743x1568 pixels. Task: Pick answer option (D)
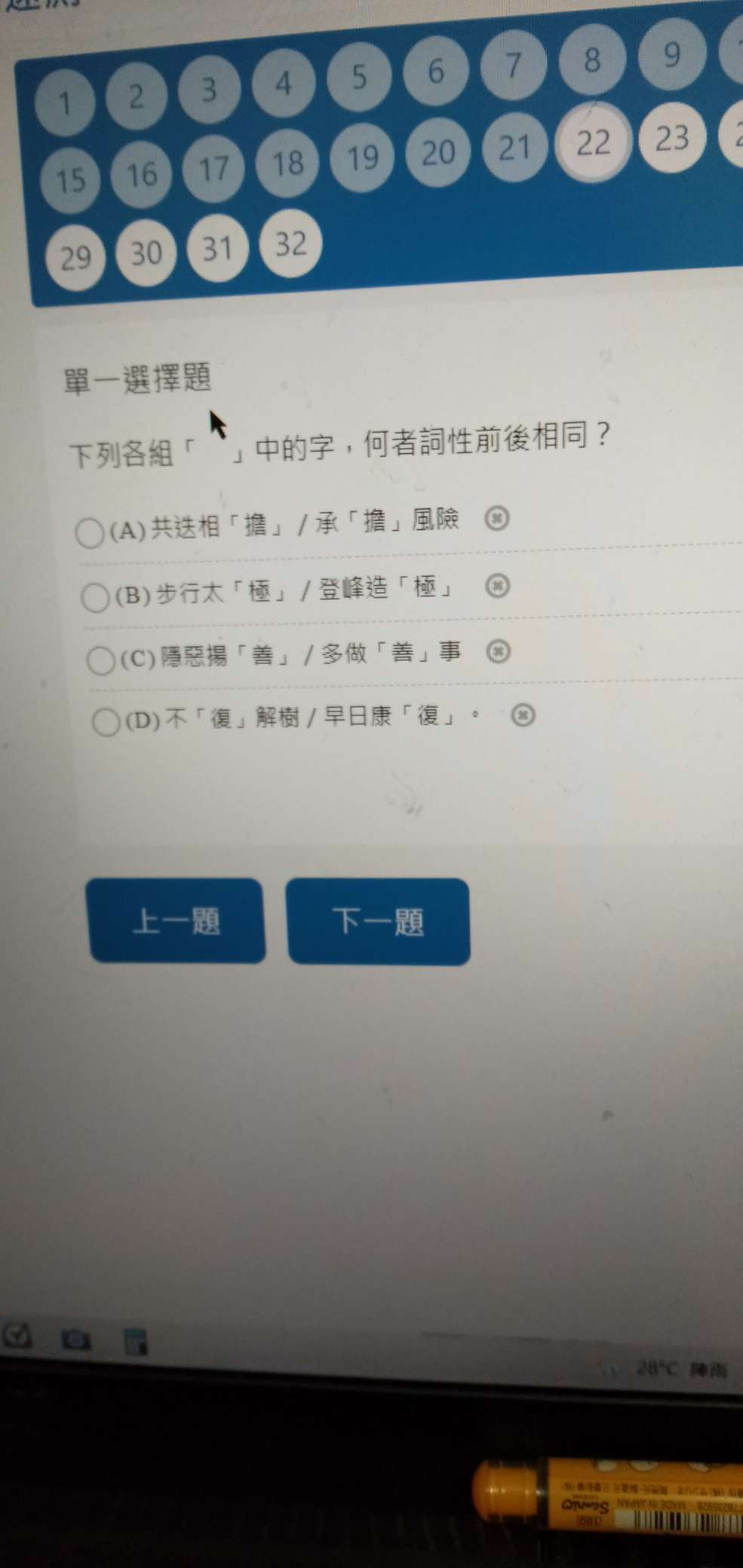coord(106,722)
